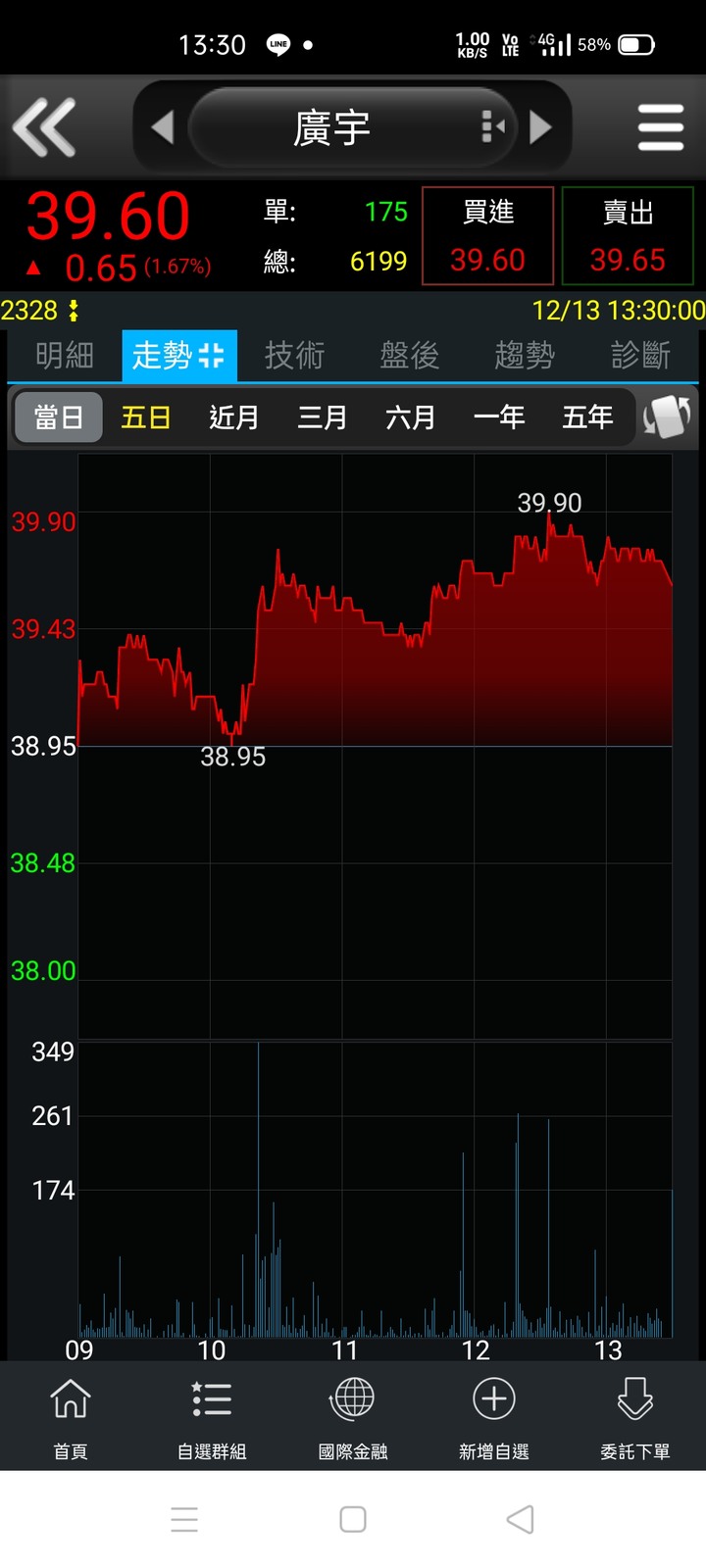Open the hamburger menu
706x1568 pixels.
(660, 127)
